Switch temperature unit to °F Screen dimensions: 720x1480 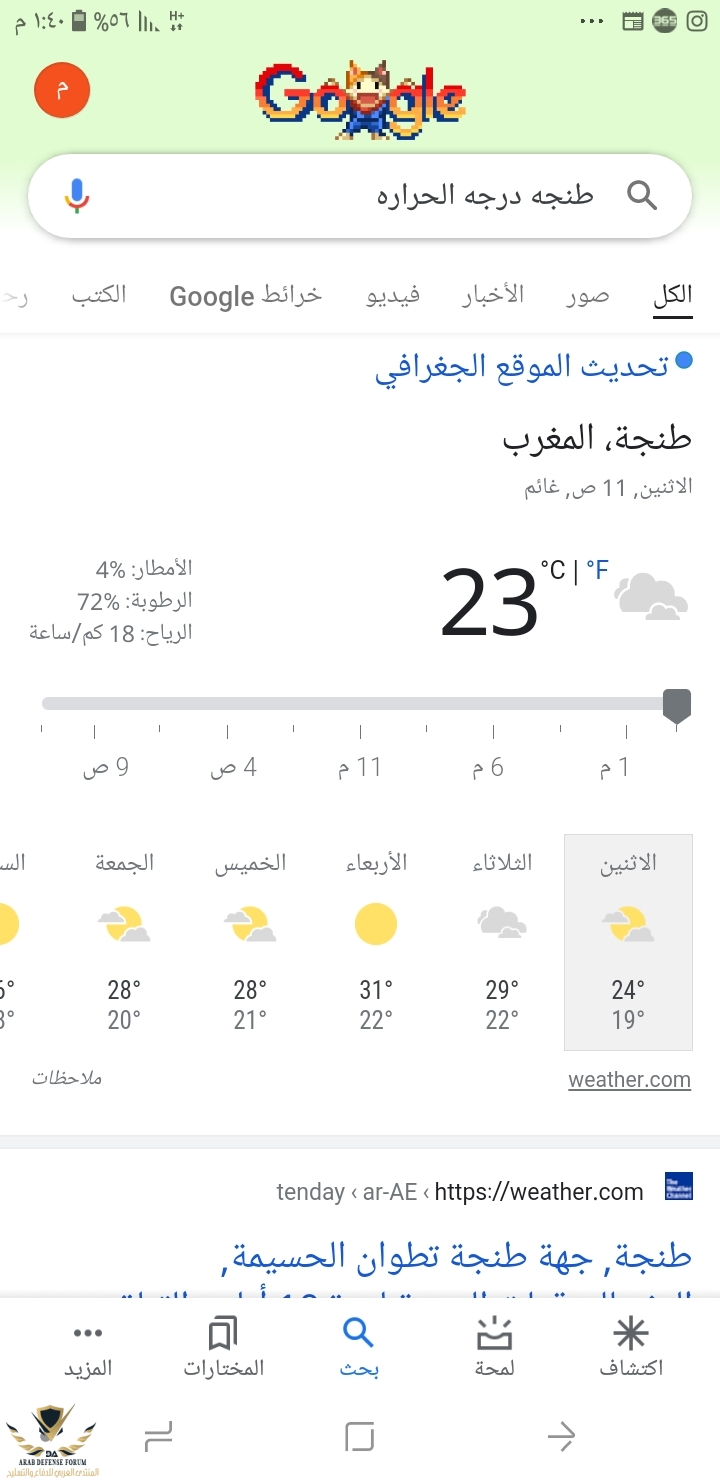(597, 571)
